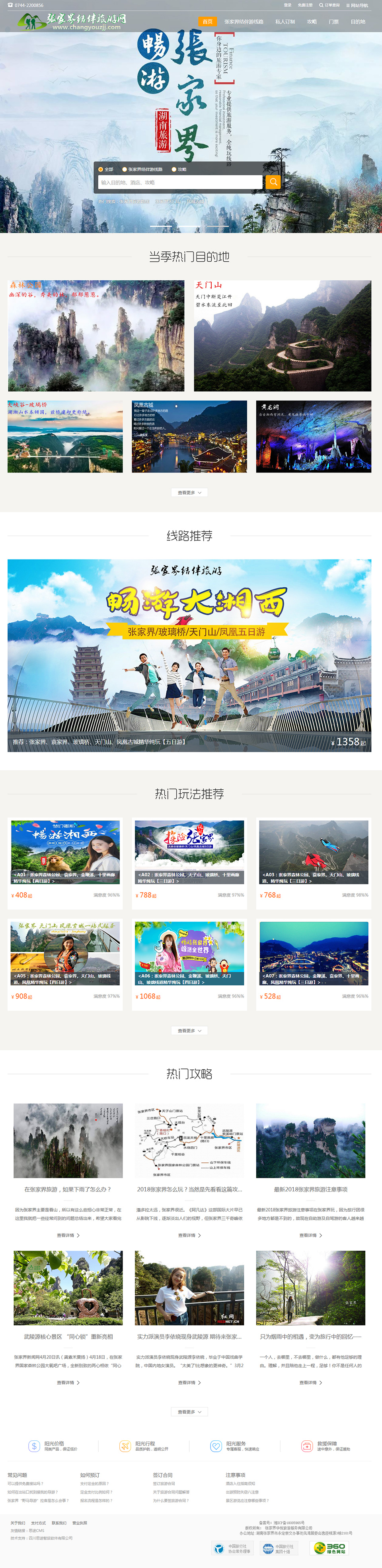This screenshot has height=1568, width=382.
Task: Open the 目的地 navigation tab
Action: click(x=358, y=21)
